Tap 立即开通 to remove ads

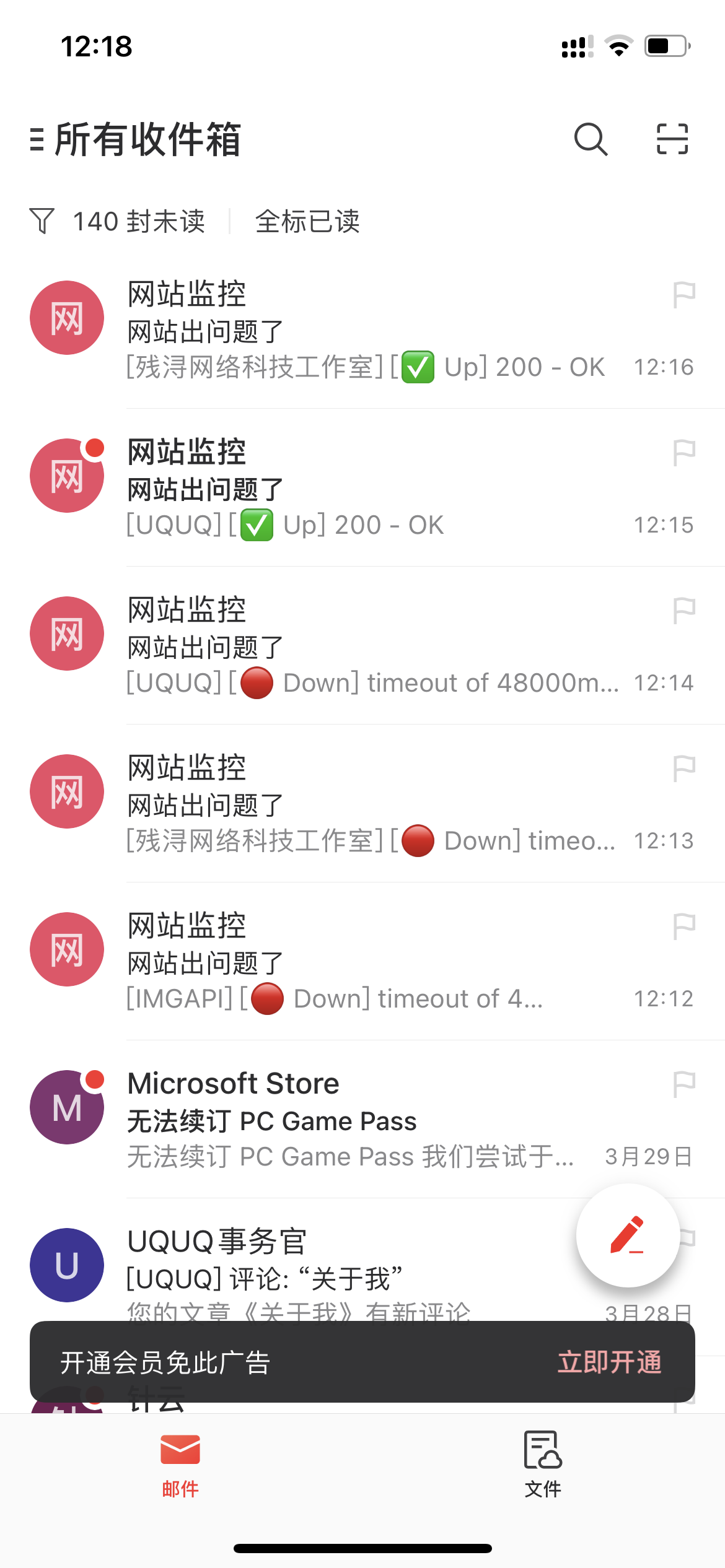[610, 1362]
